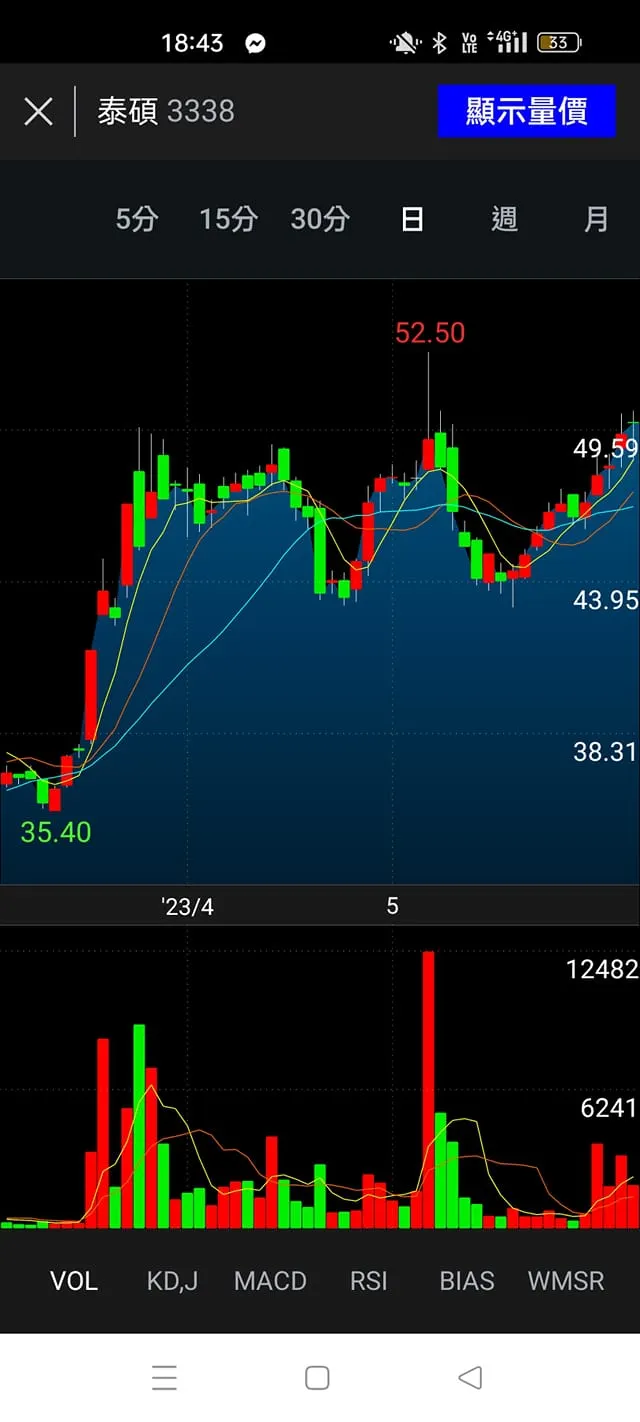The image size is (640, 1422).
Task: Switch to the BIAS indicator
Action: point(467,1281)
